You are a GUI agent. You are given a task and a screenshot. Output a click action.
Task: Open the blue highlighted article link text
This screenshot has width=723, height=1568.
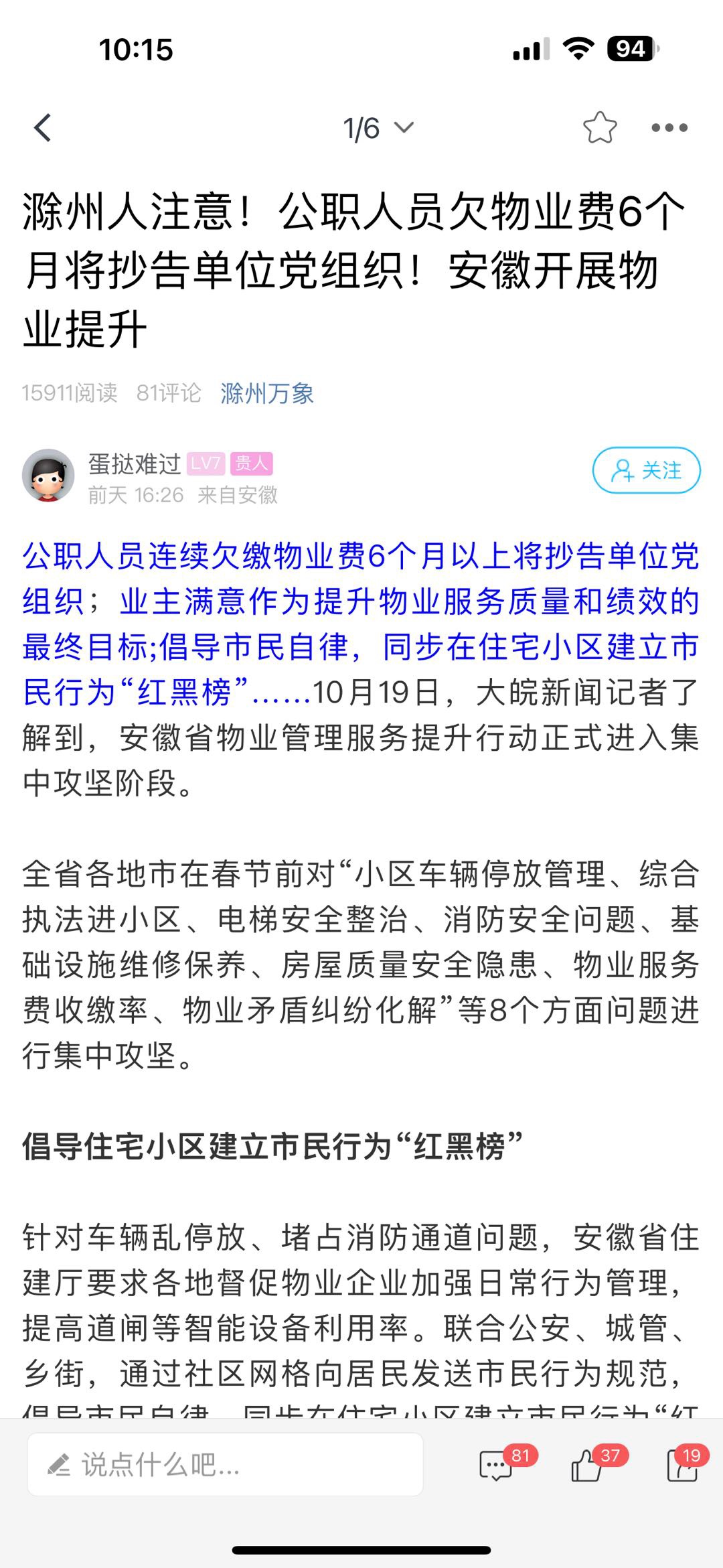pos(361,623)
